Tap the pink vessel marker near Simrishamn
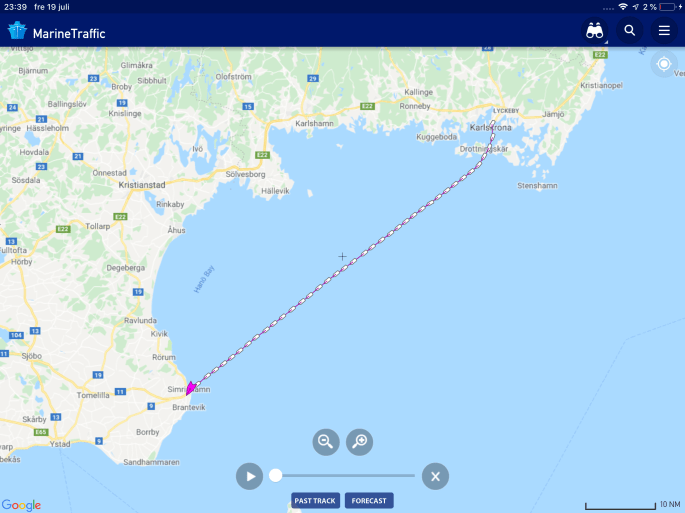 (x=191, y=387)
